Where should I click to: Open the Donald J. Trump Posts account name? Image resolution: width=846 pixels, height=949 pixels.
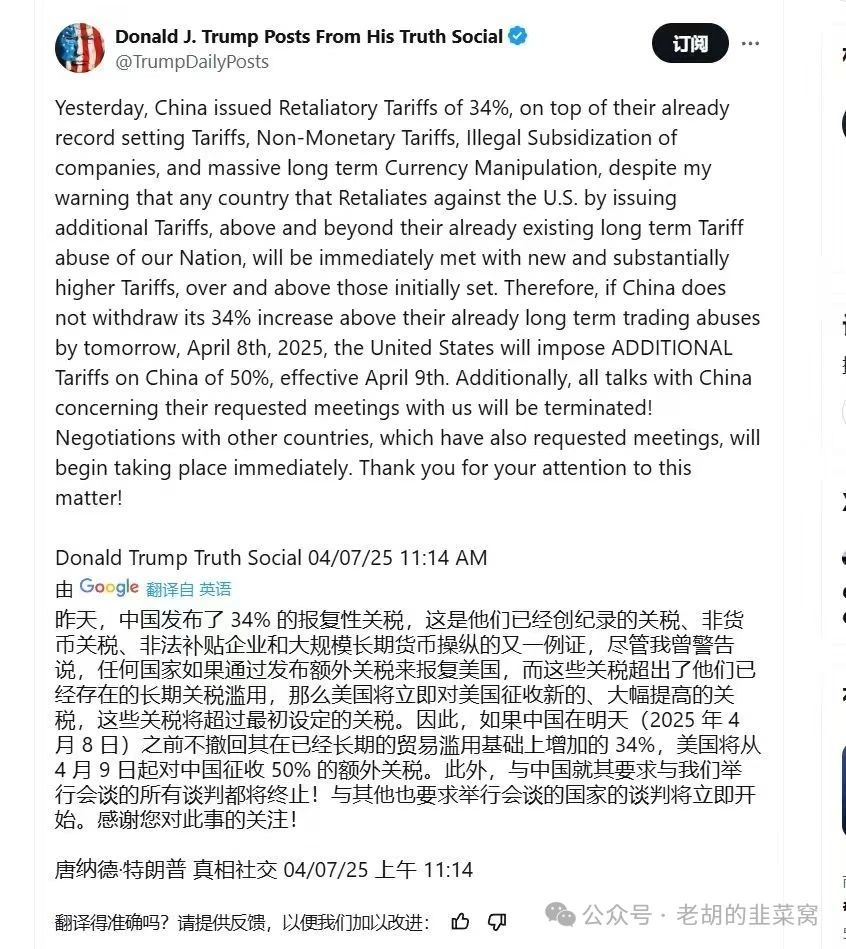coord(308,36)
